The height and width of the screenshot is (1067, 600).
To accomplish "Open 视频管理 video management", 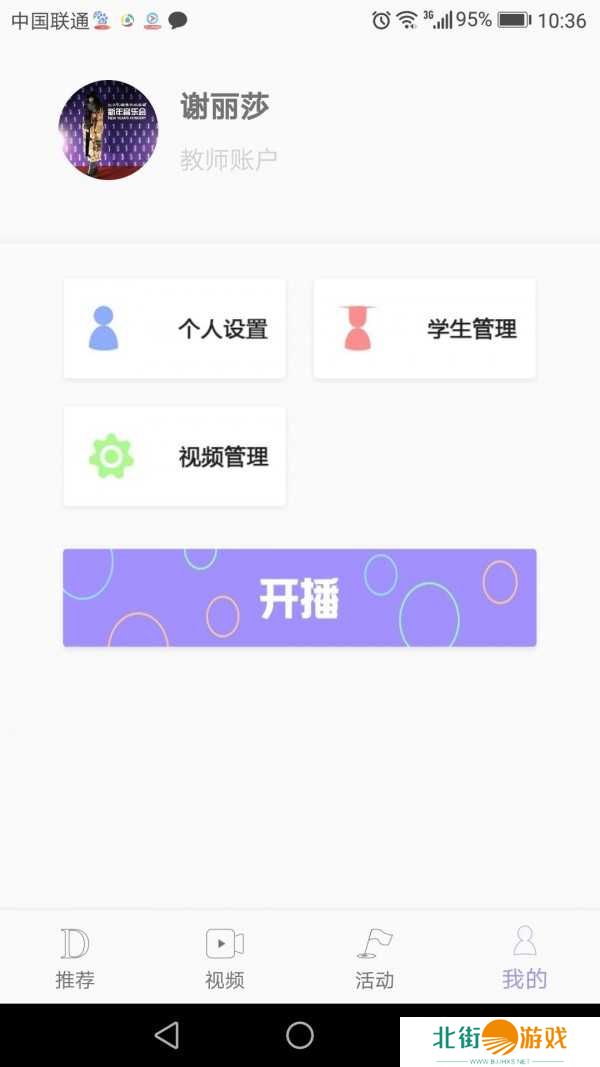I will (175, 457).
